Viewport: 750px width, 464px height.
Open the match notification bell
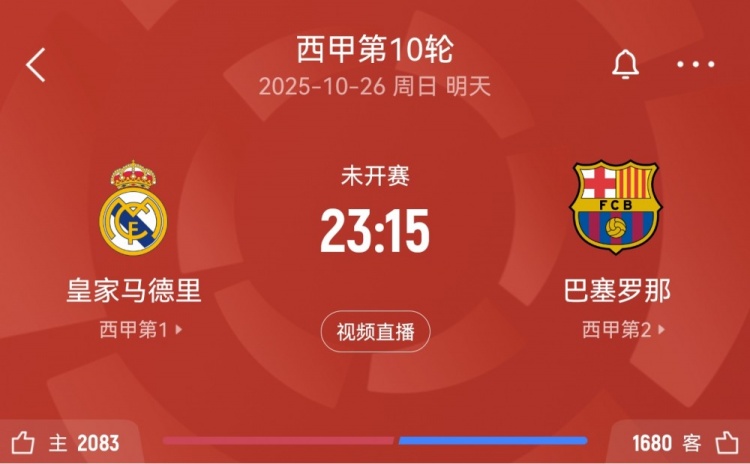pos(625,65)
